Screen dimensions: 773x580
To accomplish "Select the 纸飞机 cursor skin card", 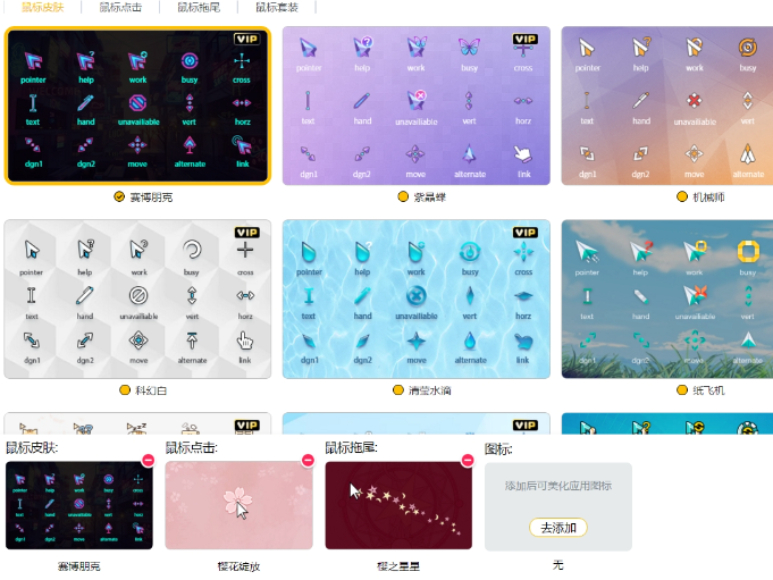I will [x=667, y=299].
